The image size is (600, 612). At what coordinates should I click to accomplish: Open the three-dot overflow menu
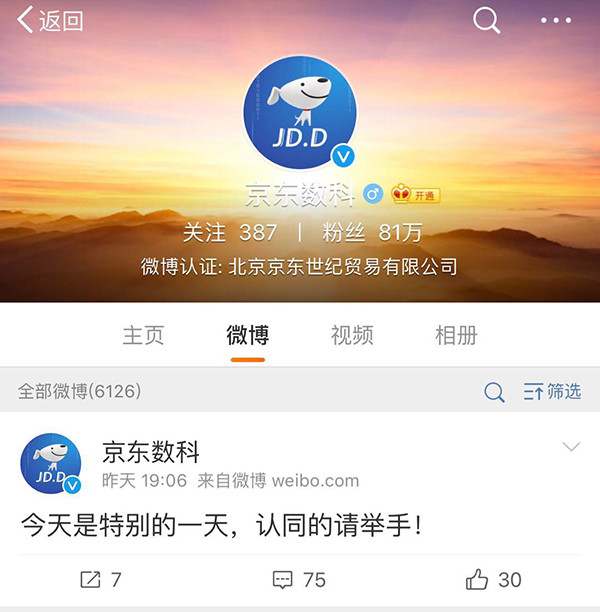557,20
